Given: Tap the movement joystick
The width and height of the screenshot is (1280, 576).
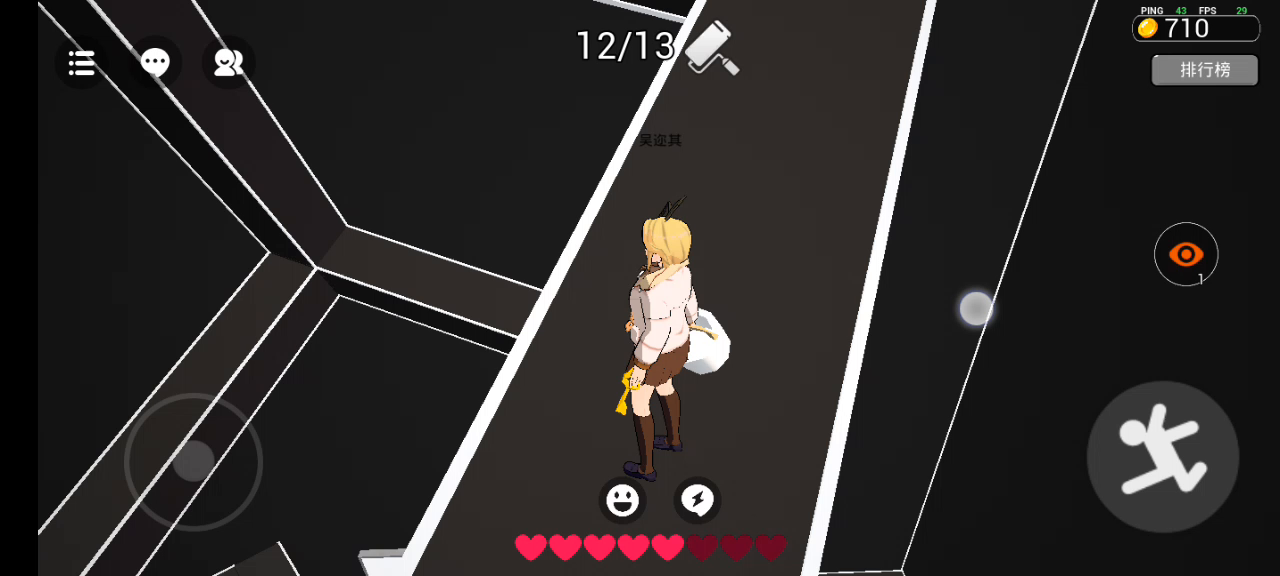Looking at the screenshot, I should [x=193, y=461].
